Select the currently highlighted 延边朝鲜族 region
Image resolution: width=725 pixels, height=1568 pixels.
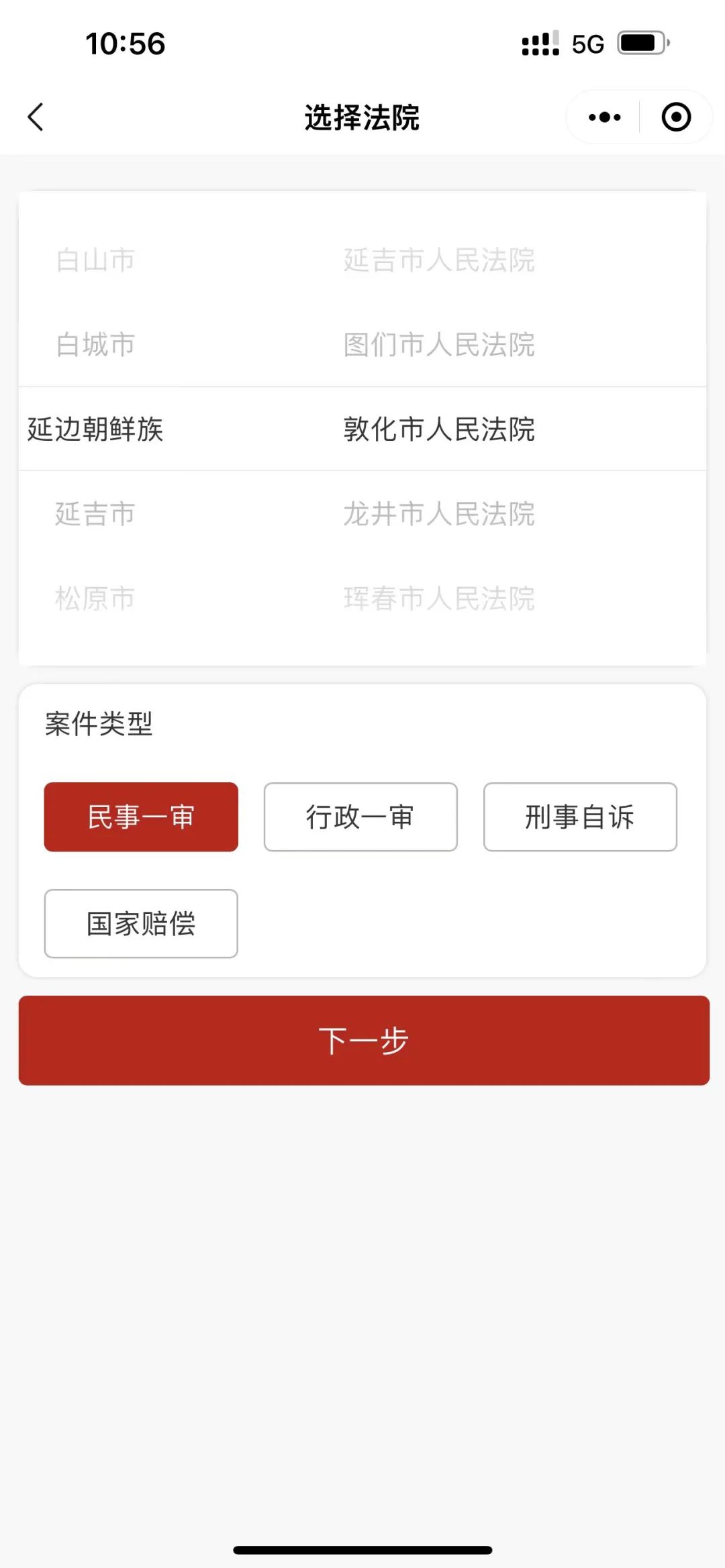click(x=96, y=430)
